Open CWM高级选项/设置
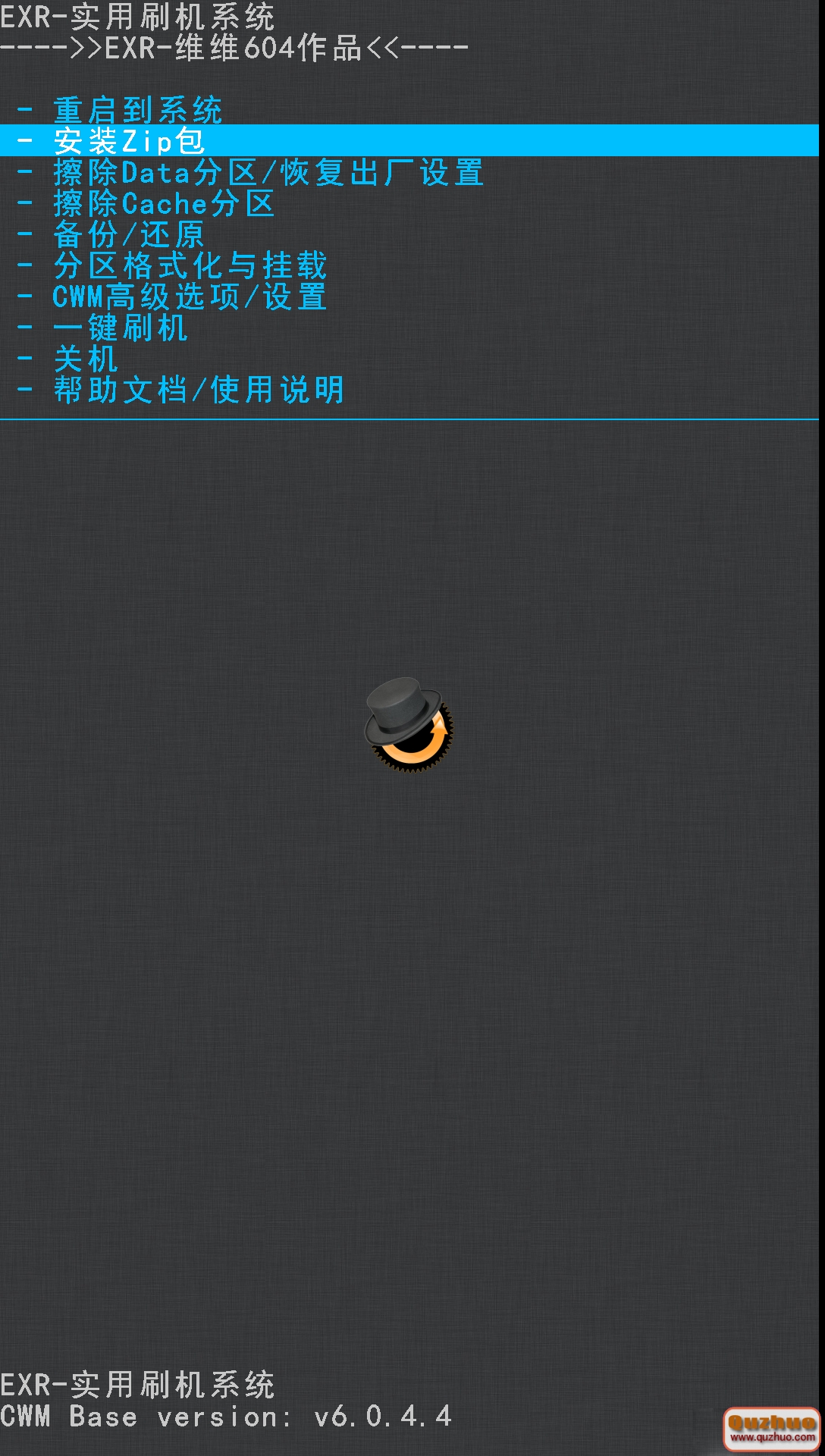Image resolution: width=825 pixels, height=1456 pixels. tap(190, 297)
